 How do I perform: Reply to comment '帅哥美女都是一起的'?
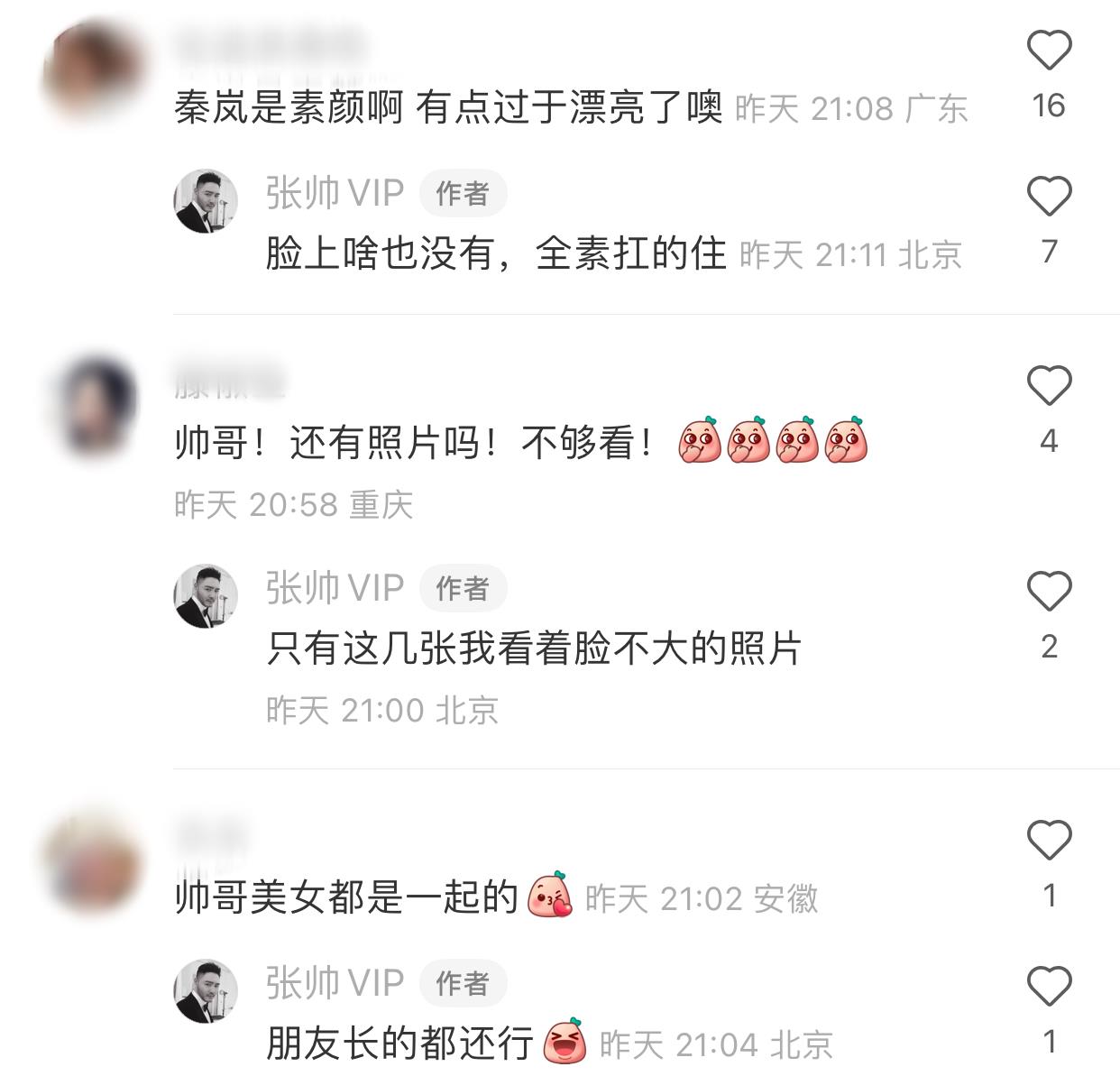[x=347, y=897]
